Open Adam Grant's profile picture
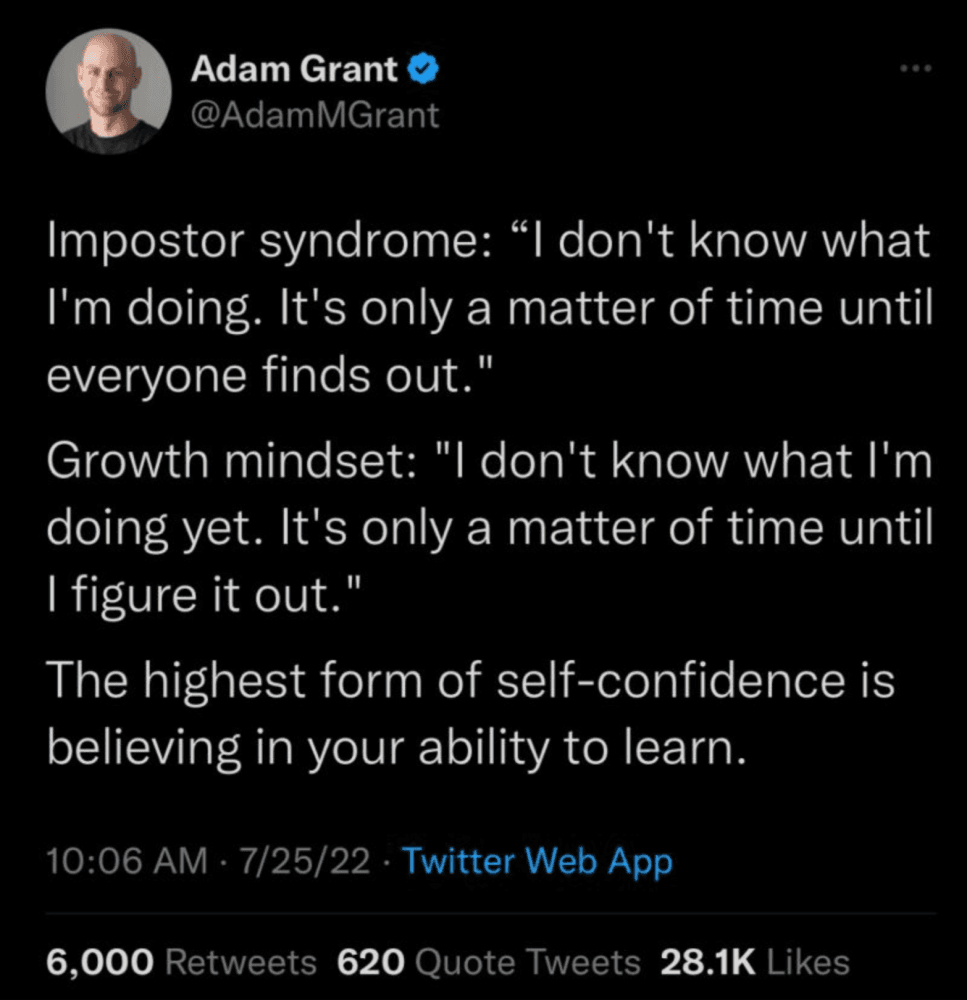The width and height of the screenshot is (967, 1000). click(x=109, y=92)
